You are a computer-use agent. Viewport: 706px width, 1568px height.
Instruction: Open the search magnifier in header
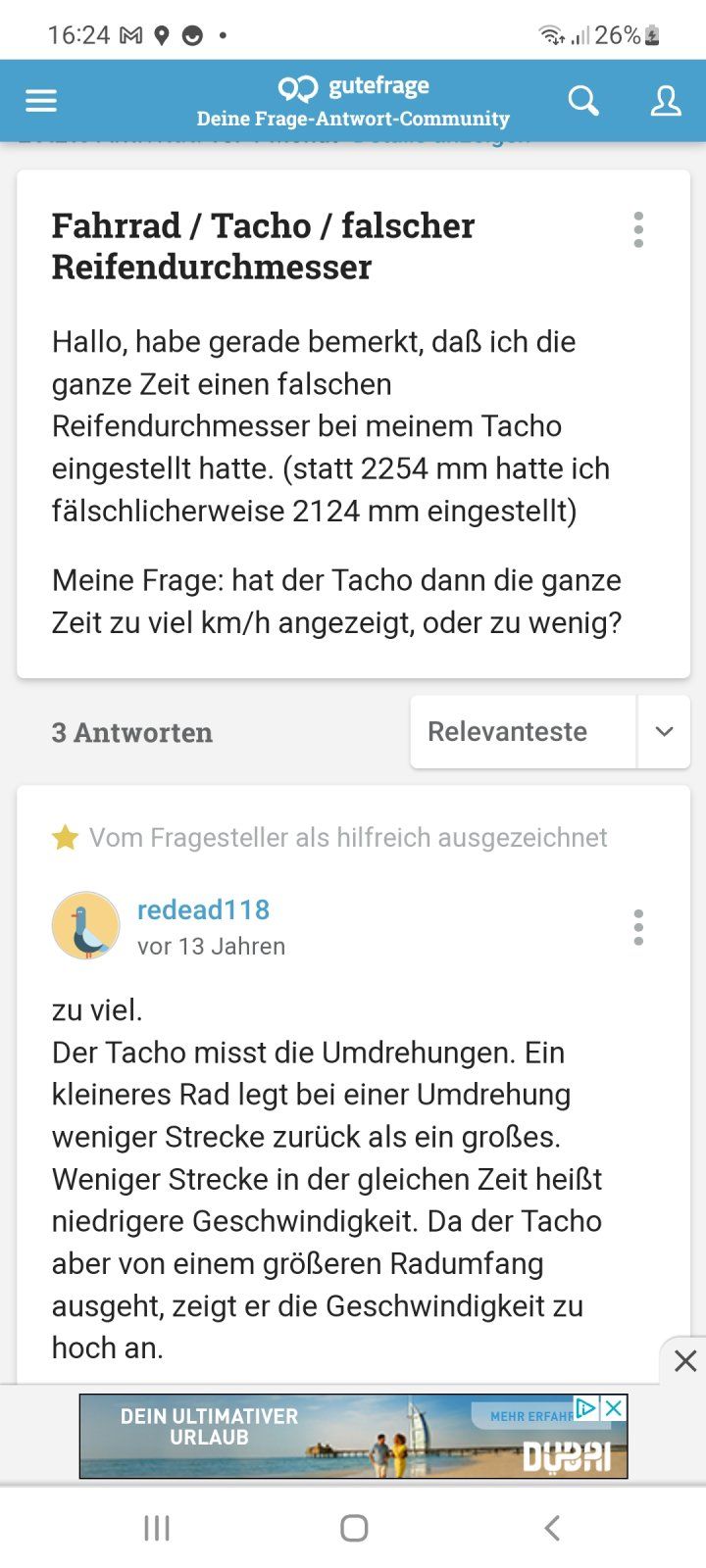(x=583, y=100)
